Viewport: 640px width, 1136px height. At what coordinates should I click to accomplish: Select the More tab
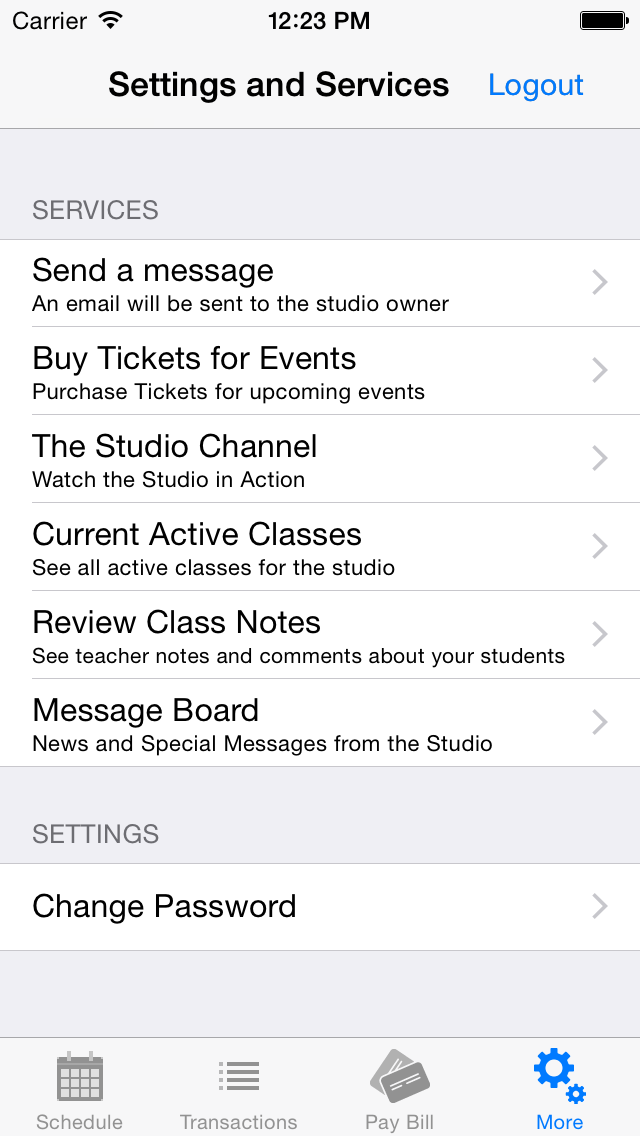pyautogui.click(x=560, y=1089)
